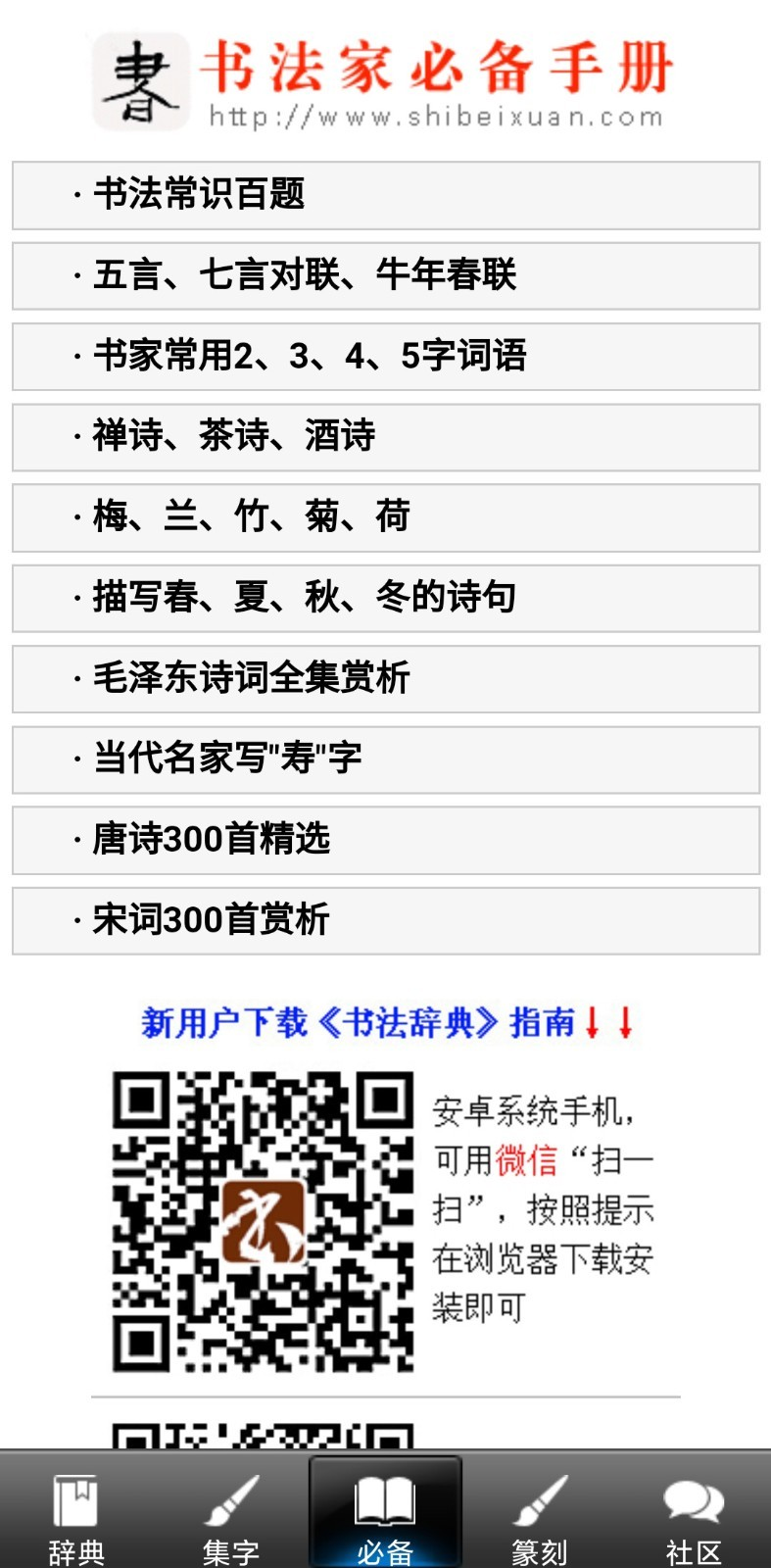The width and height of the screenshot is (771, 1568).
Task: Select 五言、七言对联、牛年春联 item
Action: click(x=385, y=276)
